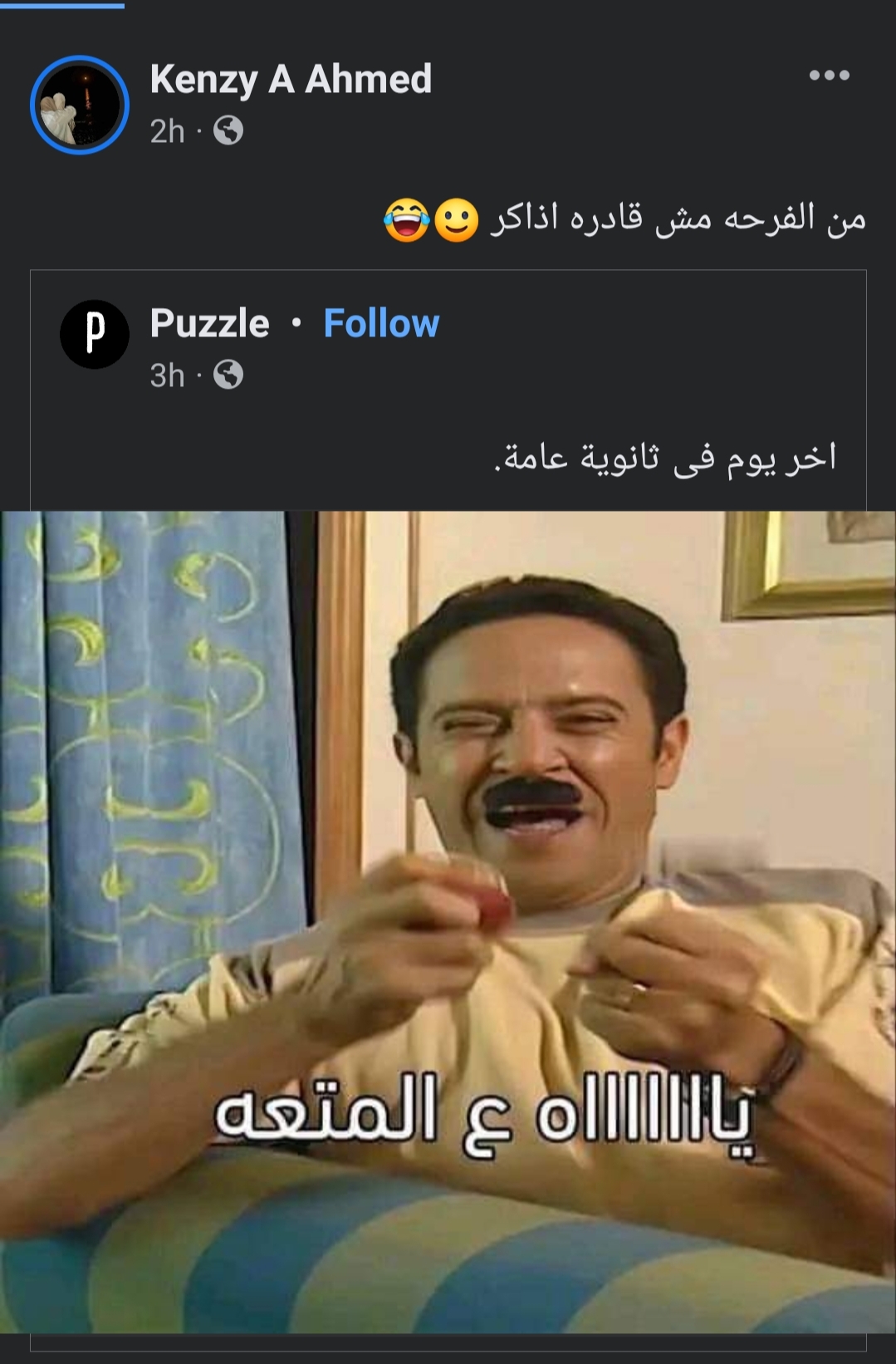Open the Puzzle page name
896x1364 pixels.
click(209, 323)
